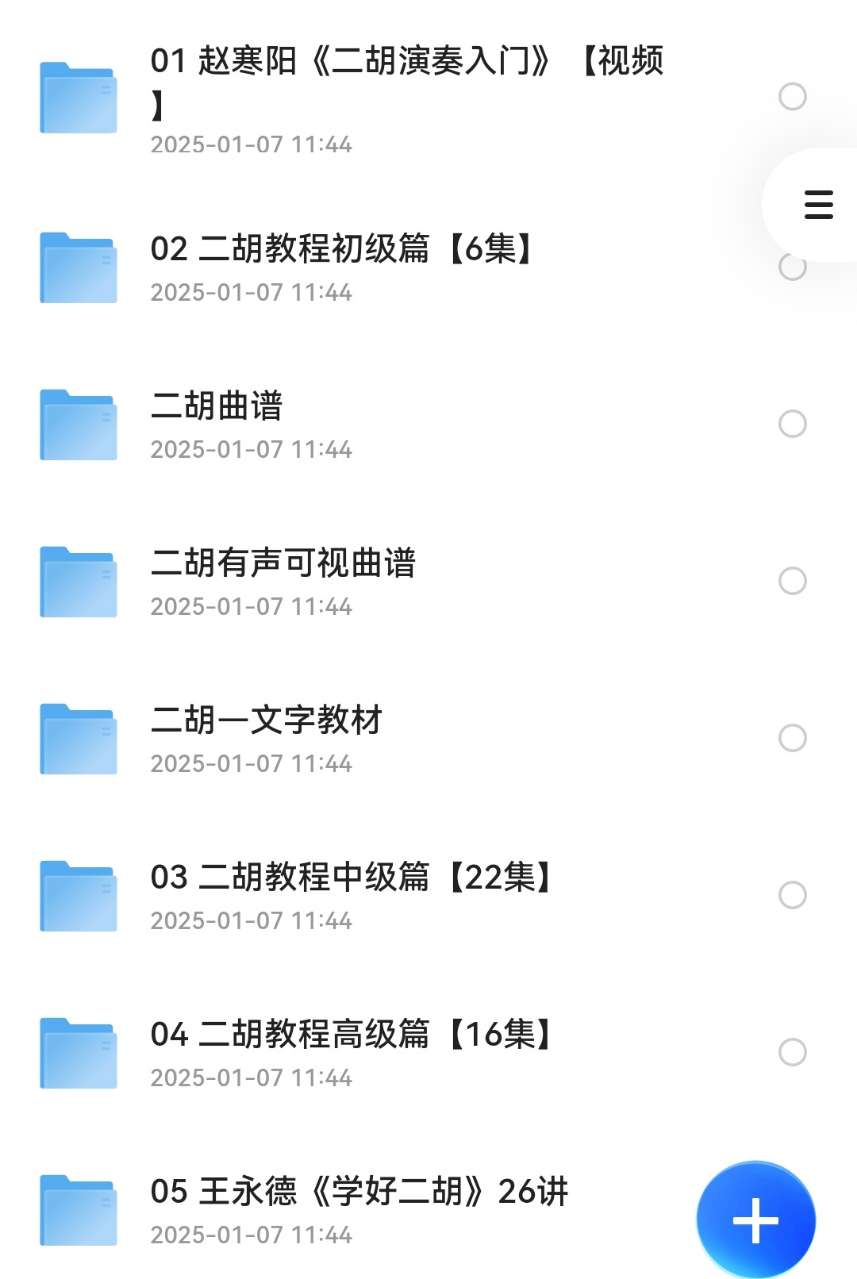The height and width of the screenshot is (1279, 857).
Task: Select the 03 二胡教程中级篇 folder circle
Action: [x=792, y=895]
